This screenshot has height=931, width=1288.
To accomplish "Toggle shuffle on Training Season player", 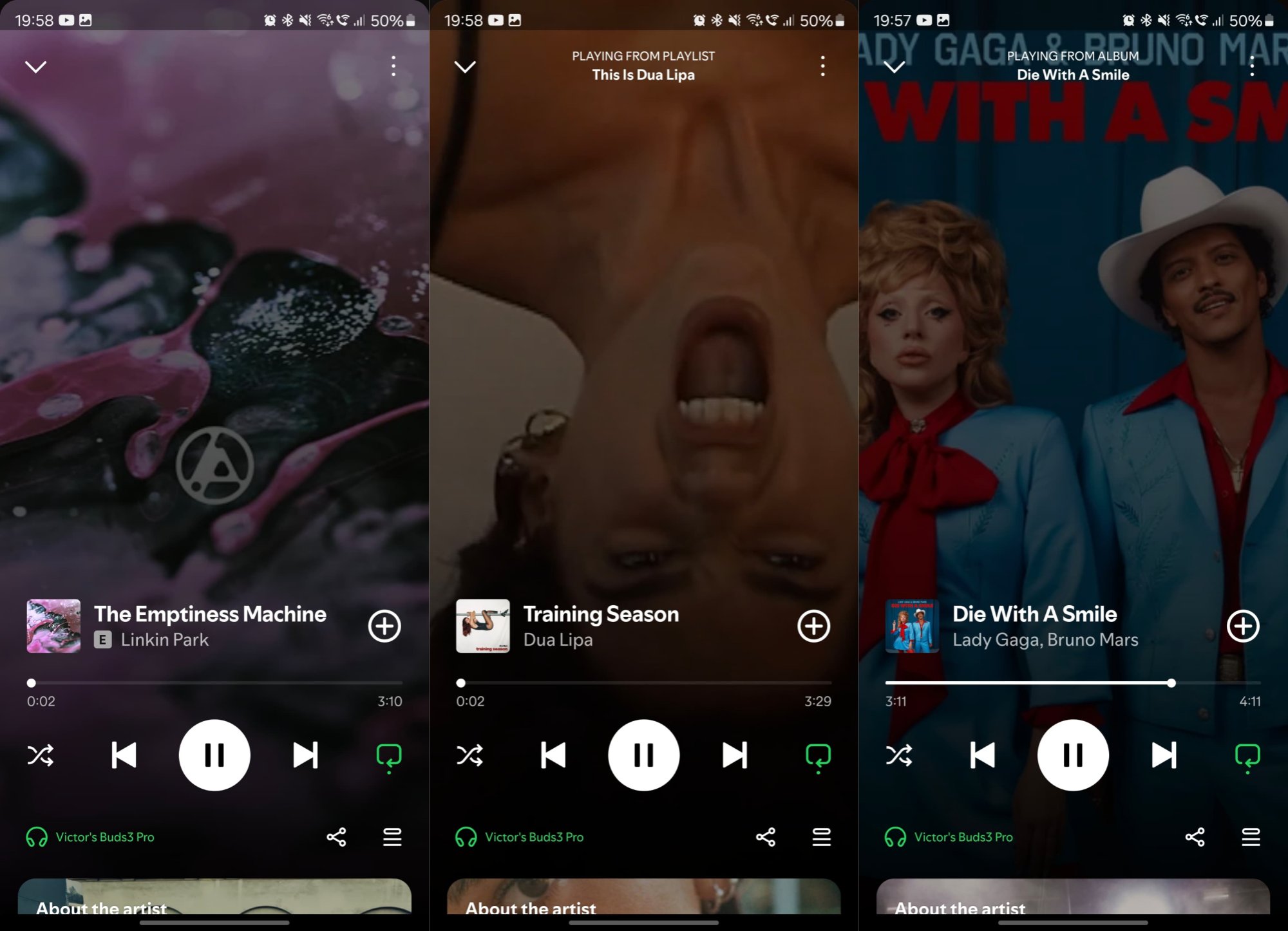I will click(x=469, y=755).
